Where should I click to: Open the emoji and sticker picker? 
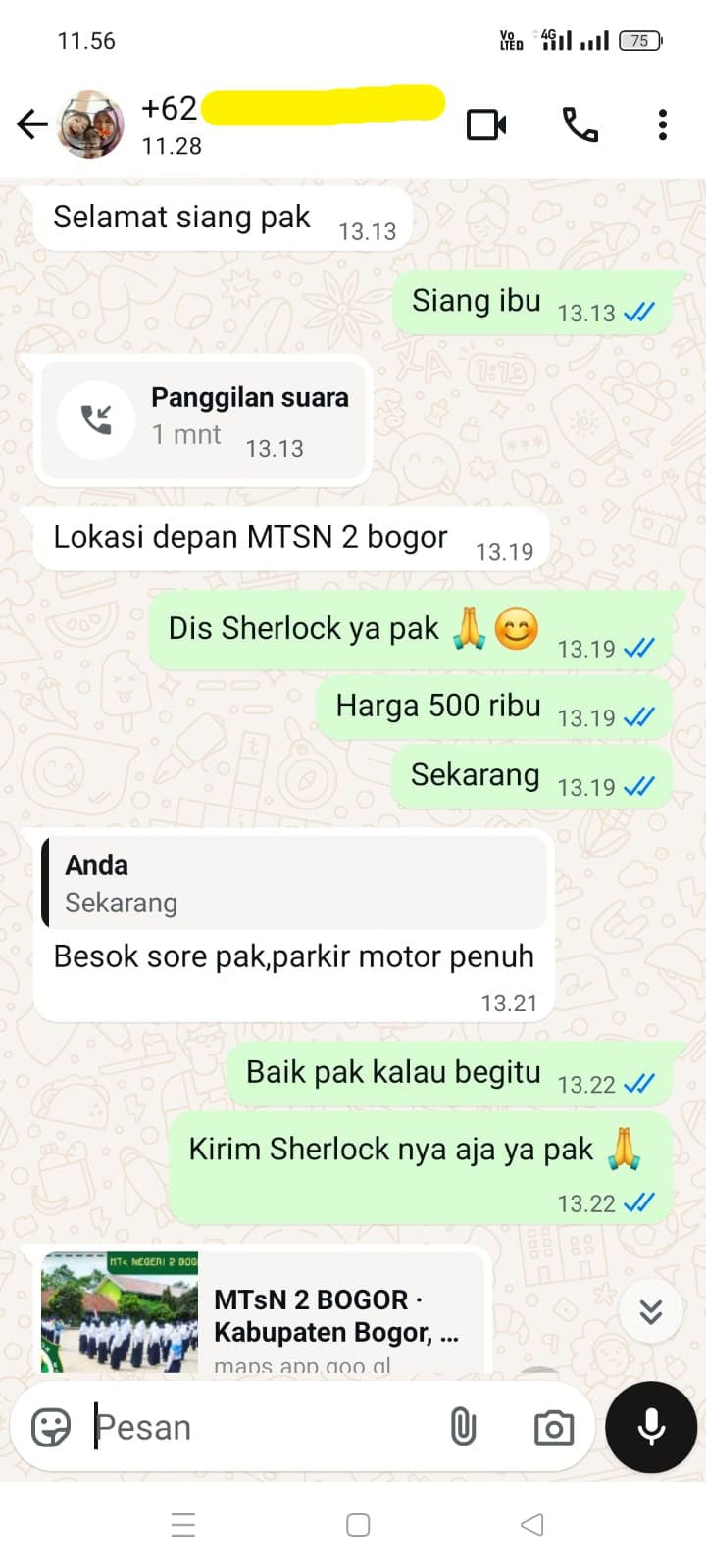click(51, 1427)
